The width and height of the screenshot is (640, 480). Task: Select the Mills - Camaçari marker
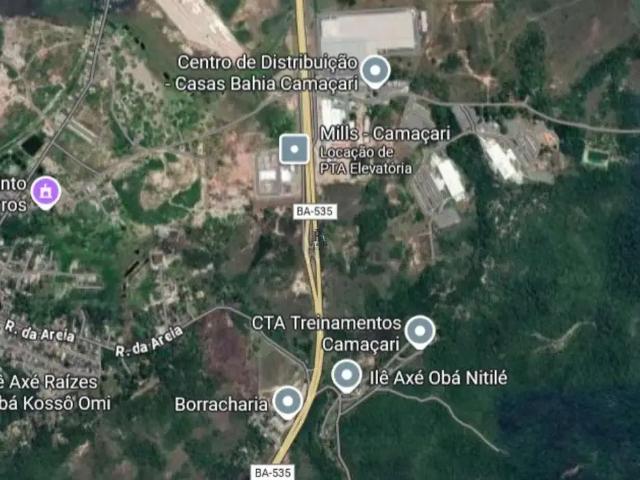(x=294, y=148)
